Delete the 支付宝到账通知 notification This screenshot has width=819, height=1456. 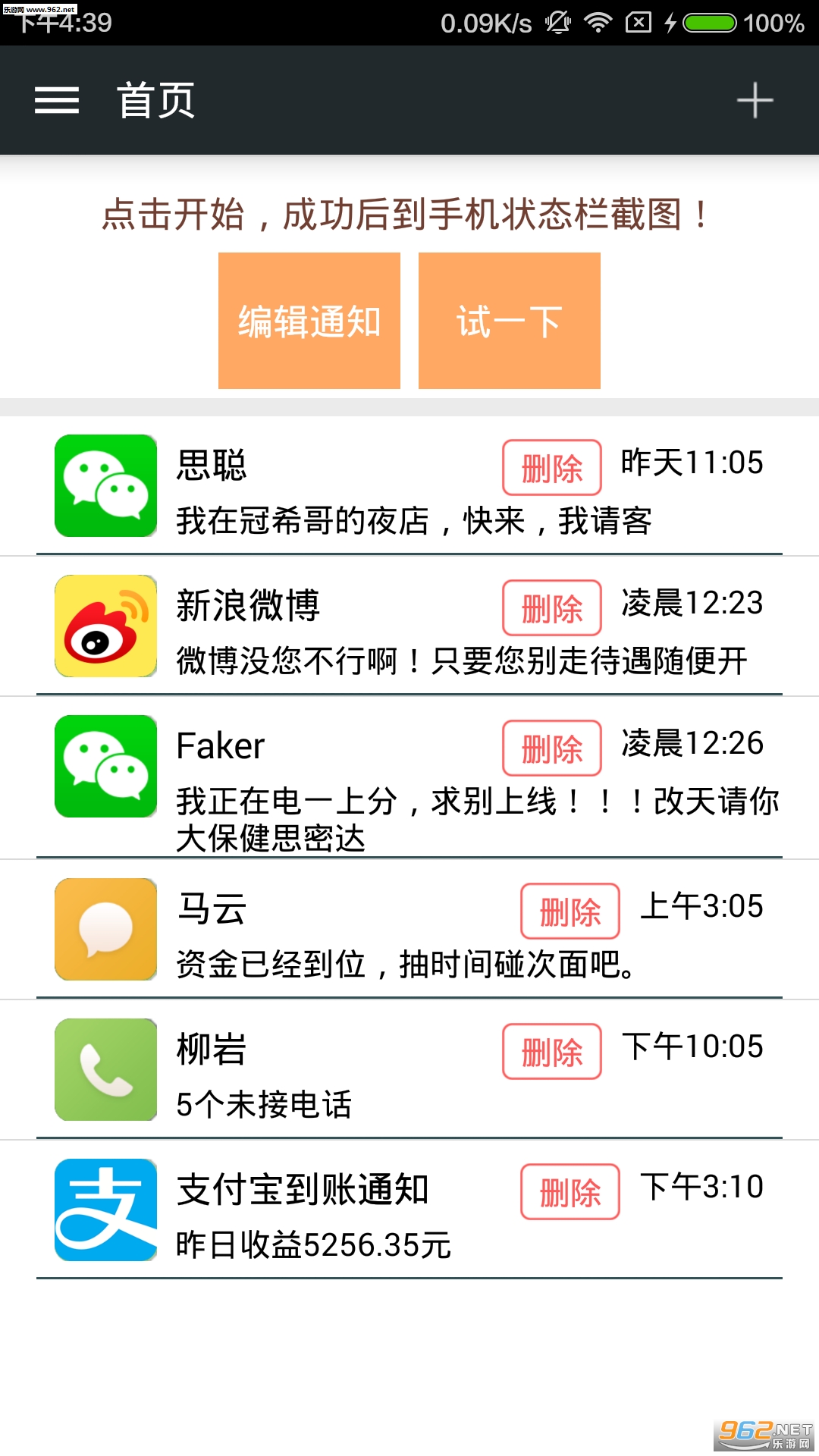pyautogui.click(x=570, y=1191)
